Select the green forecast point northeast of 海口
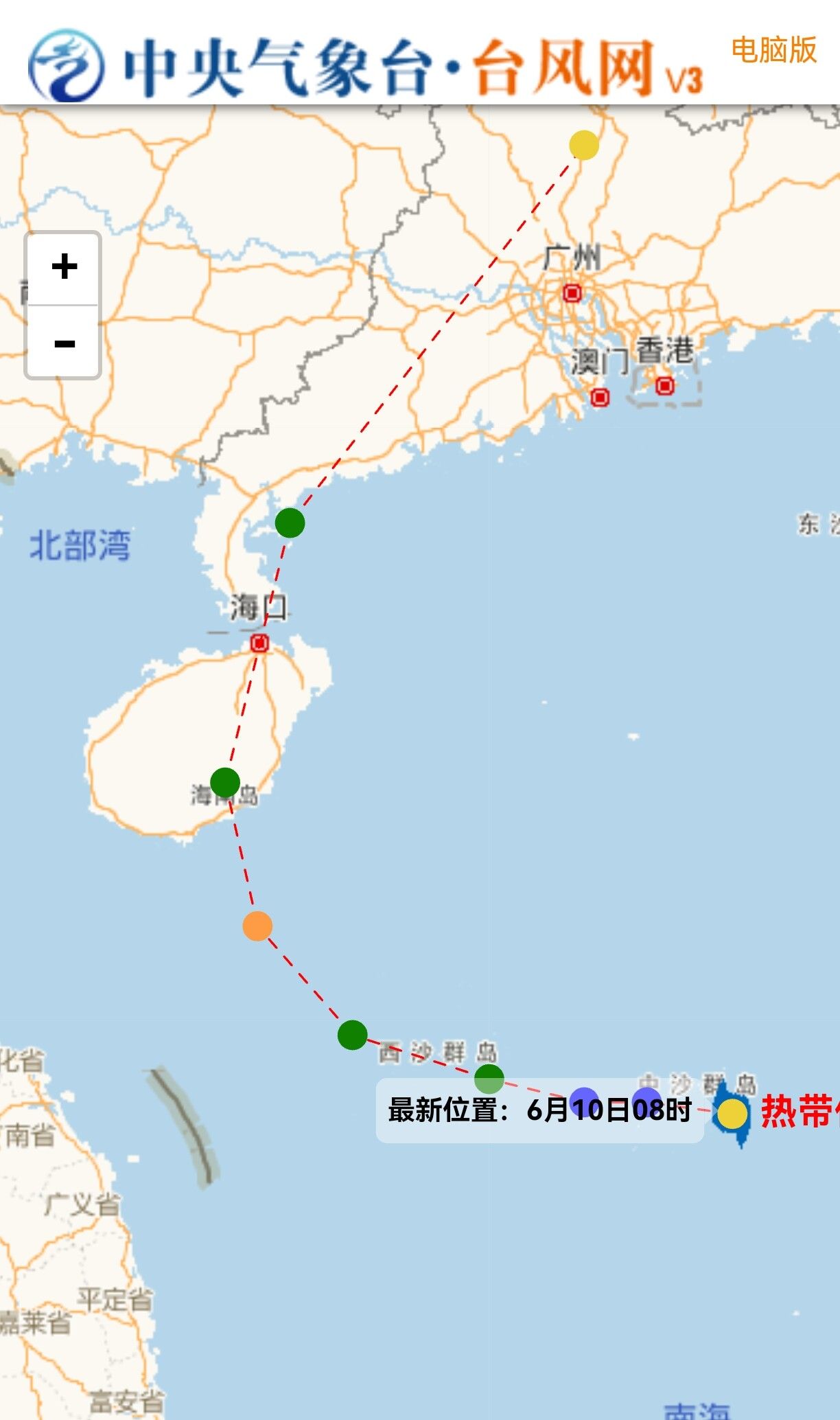The height and width of the screenshot is (1420, 840). pos(290,523)
